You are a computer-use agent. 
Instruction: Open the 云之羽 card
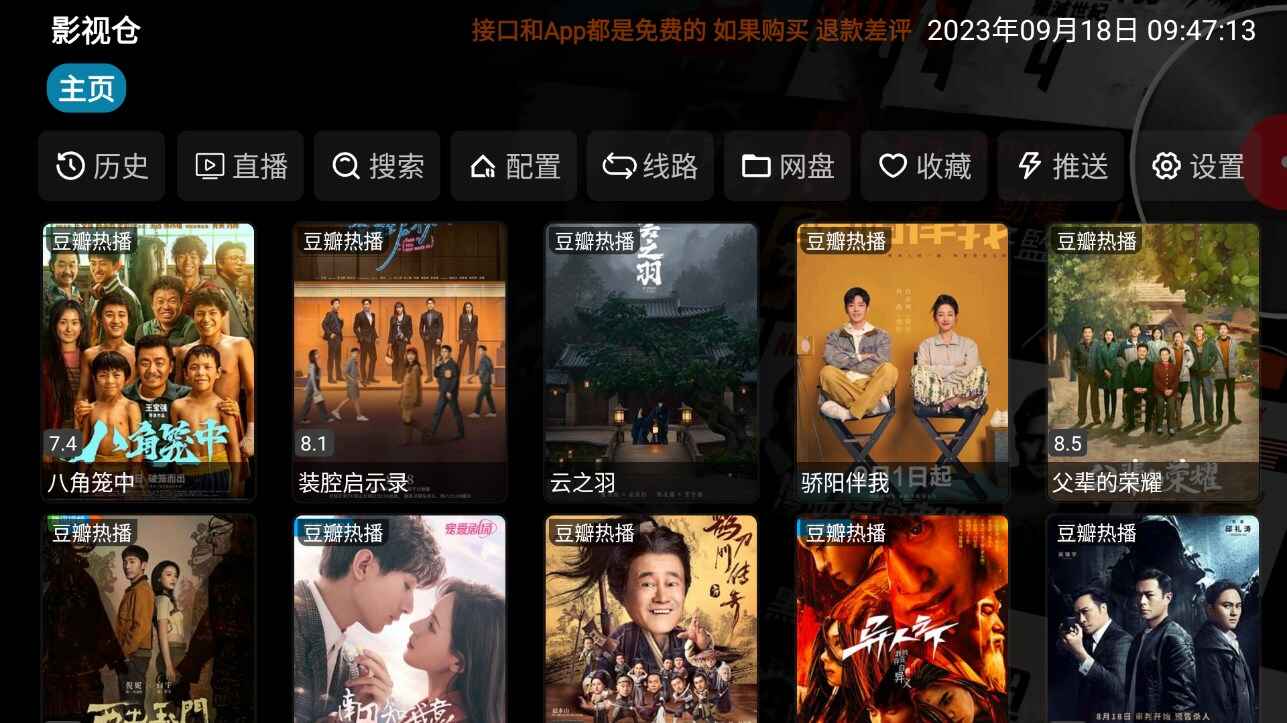point(651,360)
